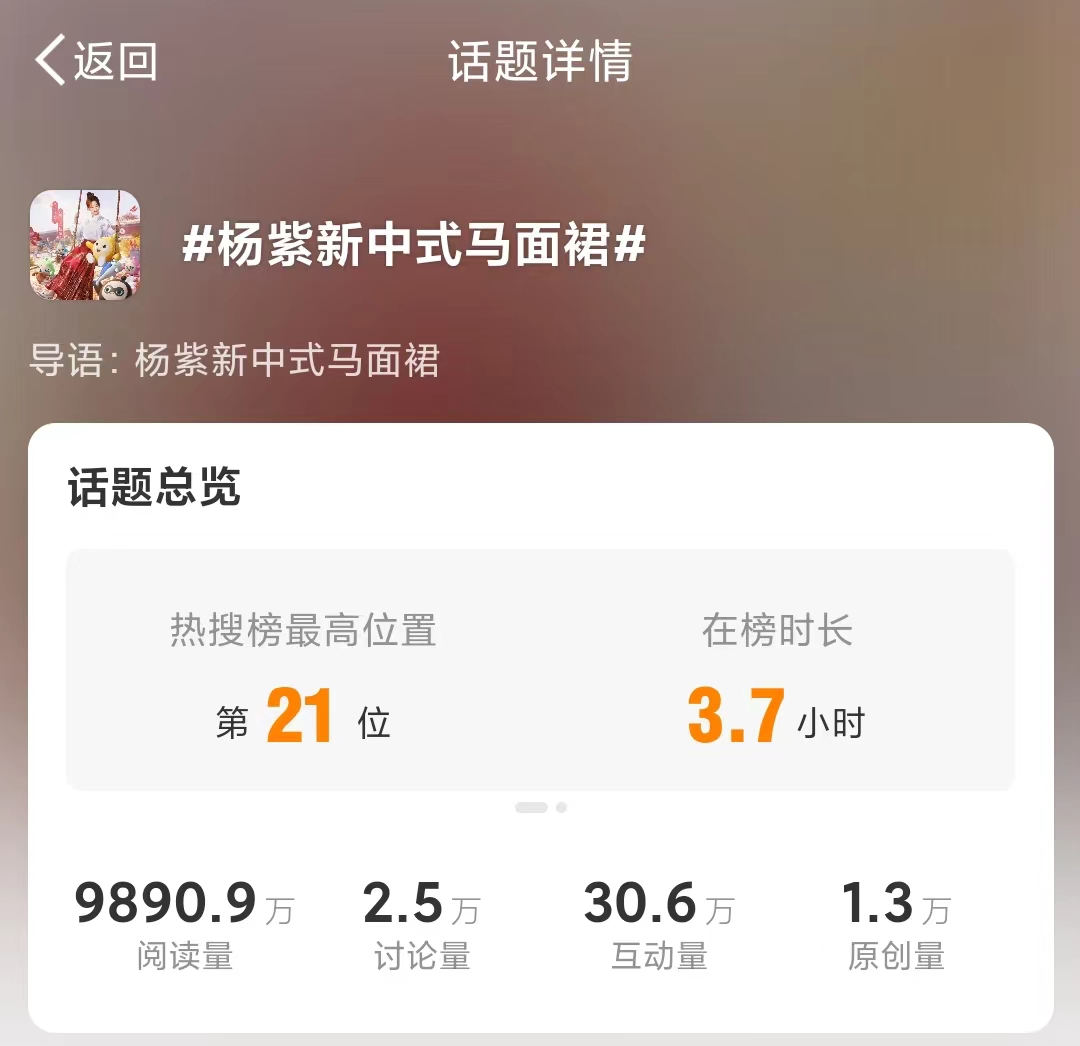
Task: Go back via the 返回 button
Action: [96, 61]
